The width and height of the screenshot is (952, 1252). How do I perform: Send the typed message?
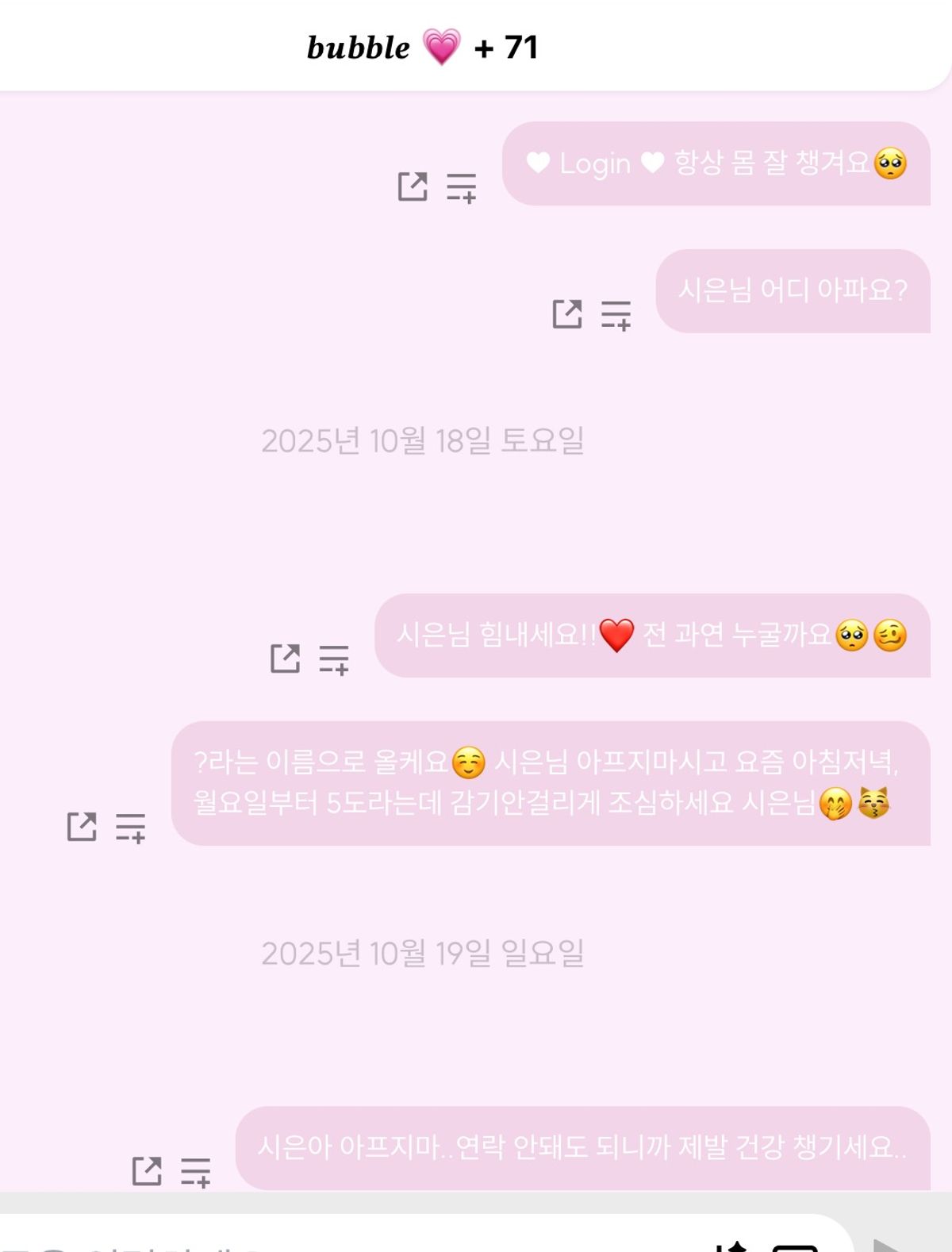pos(889,1244)
